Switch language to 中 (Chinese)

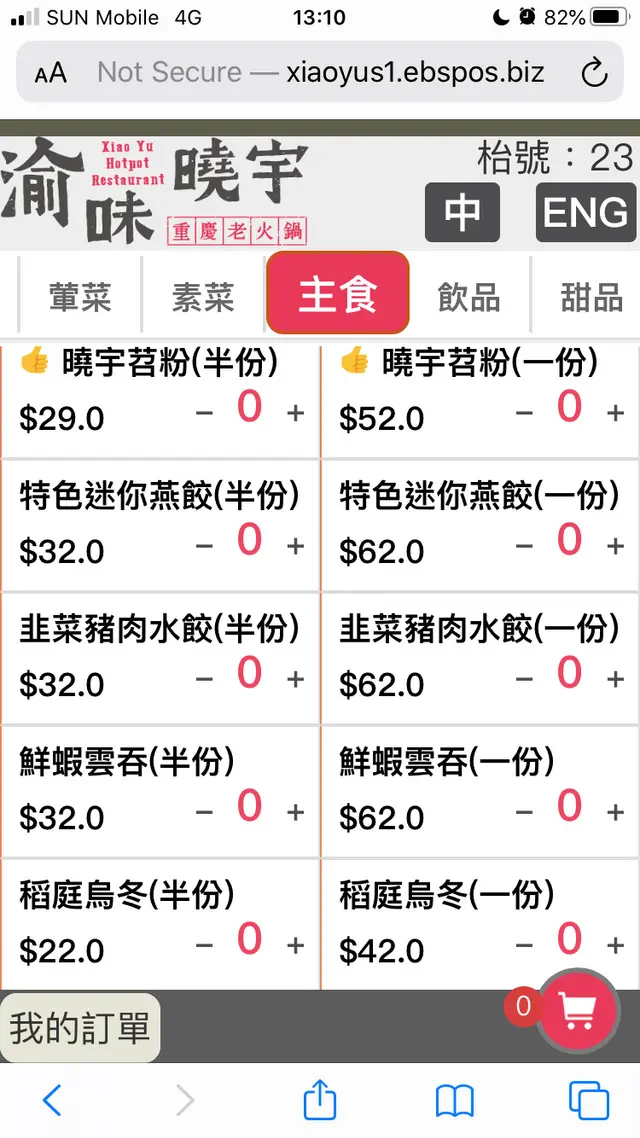(x=462, y=212)
